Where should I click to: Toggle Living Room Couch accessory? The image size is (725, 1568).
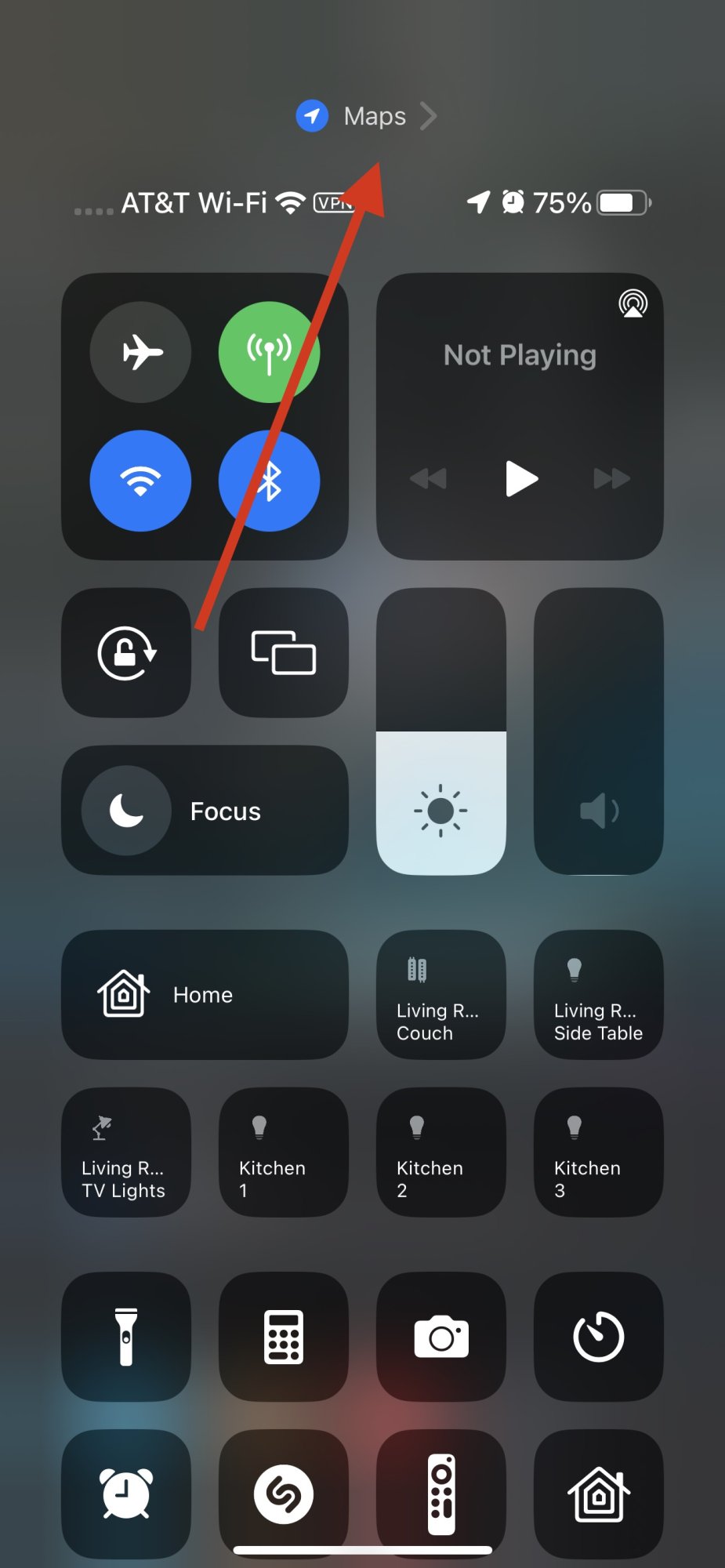(x=440, y=994)
